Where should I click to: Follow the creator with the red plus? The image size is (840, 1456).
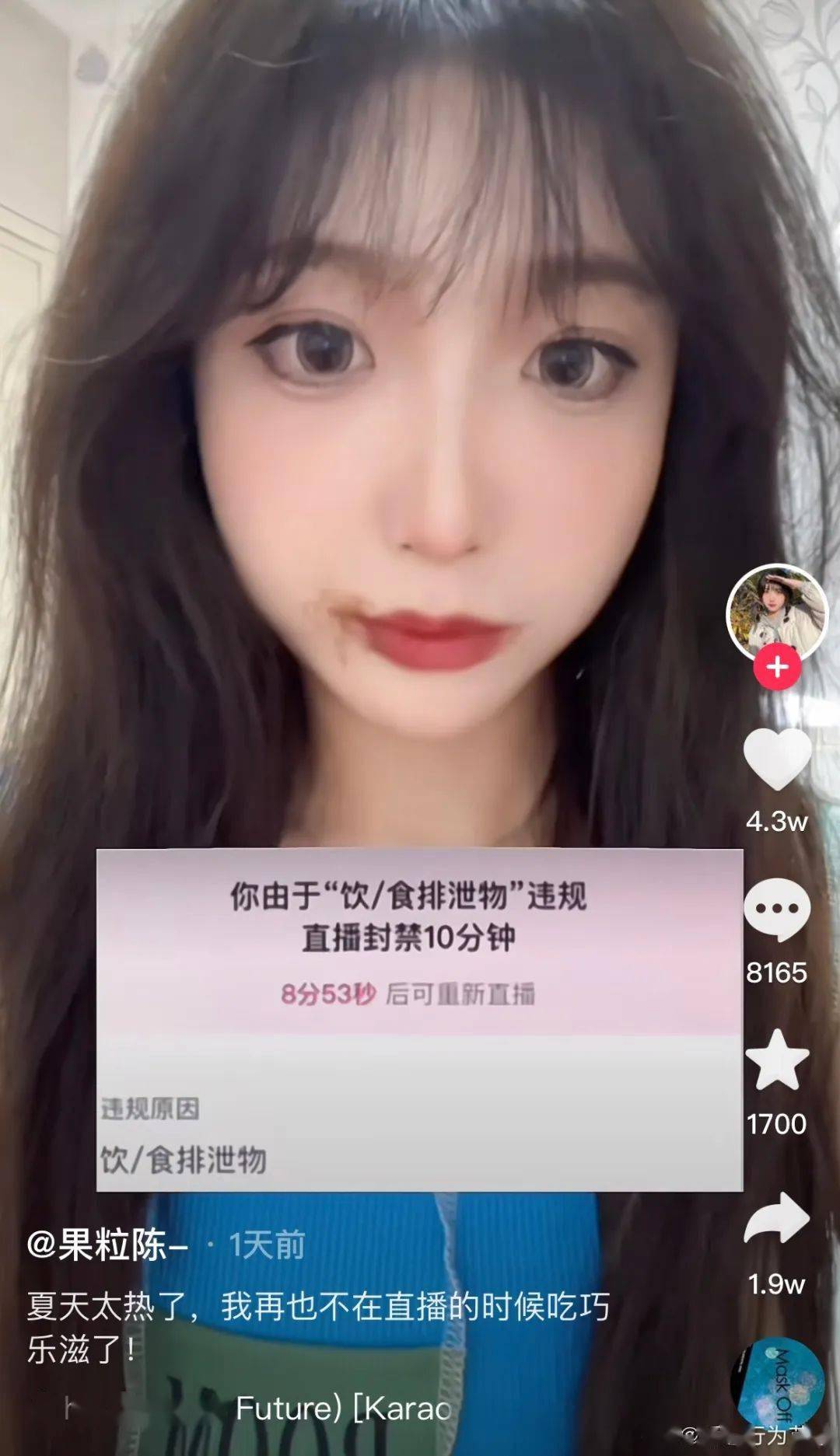point(777,667)
